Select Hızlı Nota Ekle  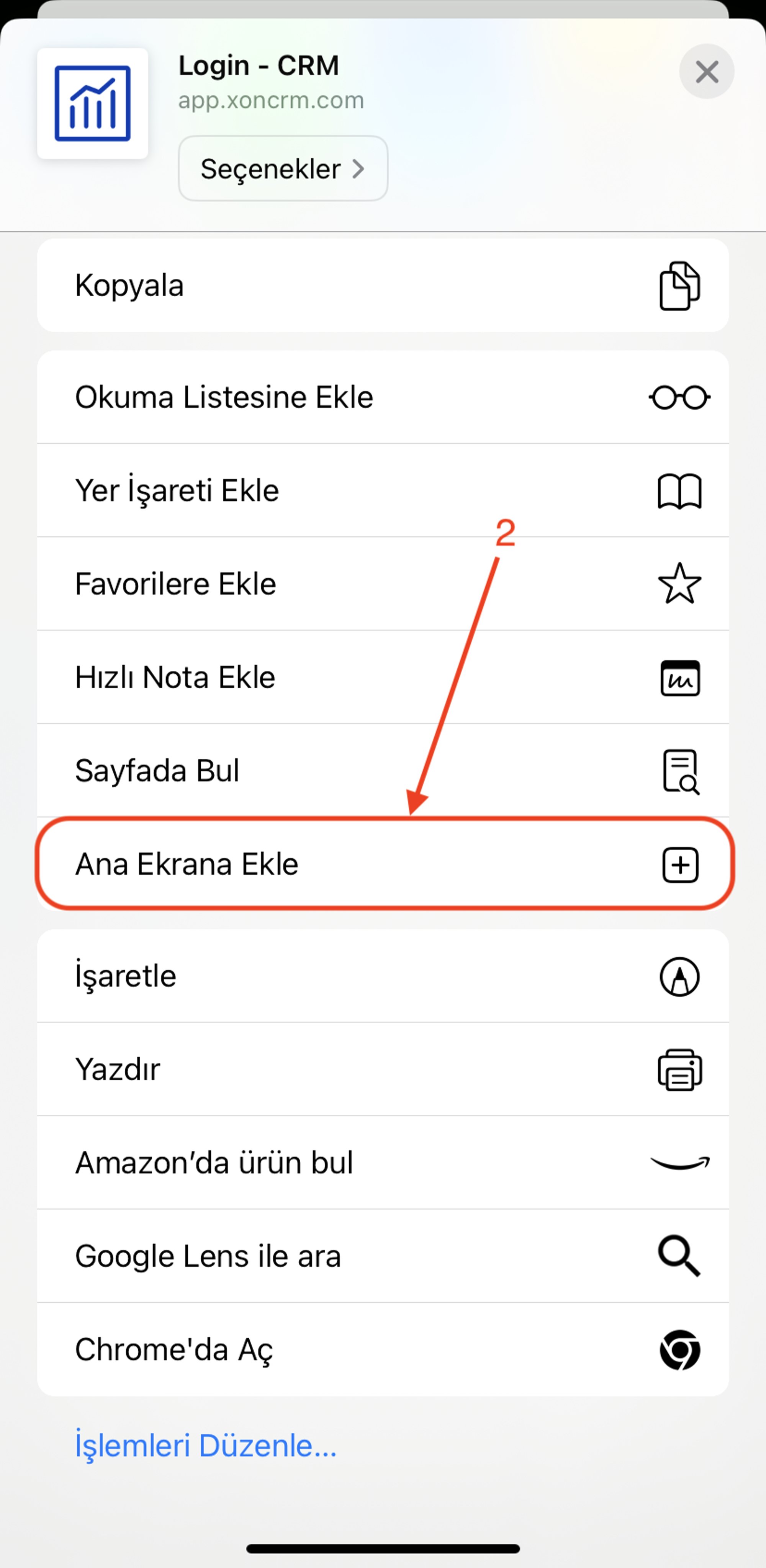click(x=382, y=677)
